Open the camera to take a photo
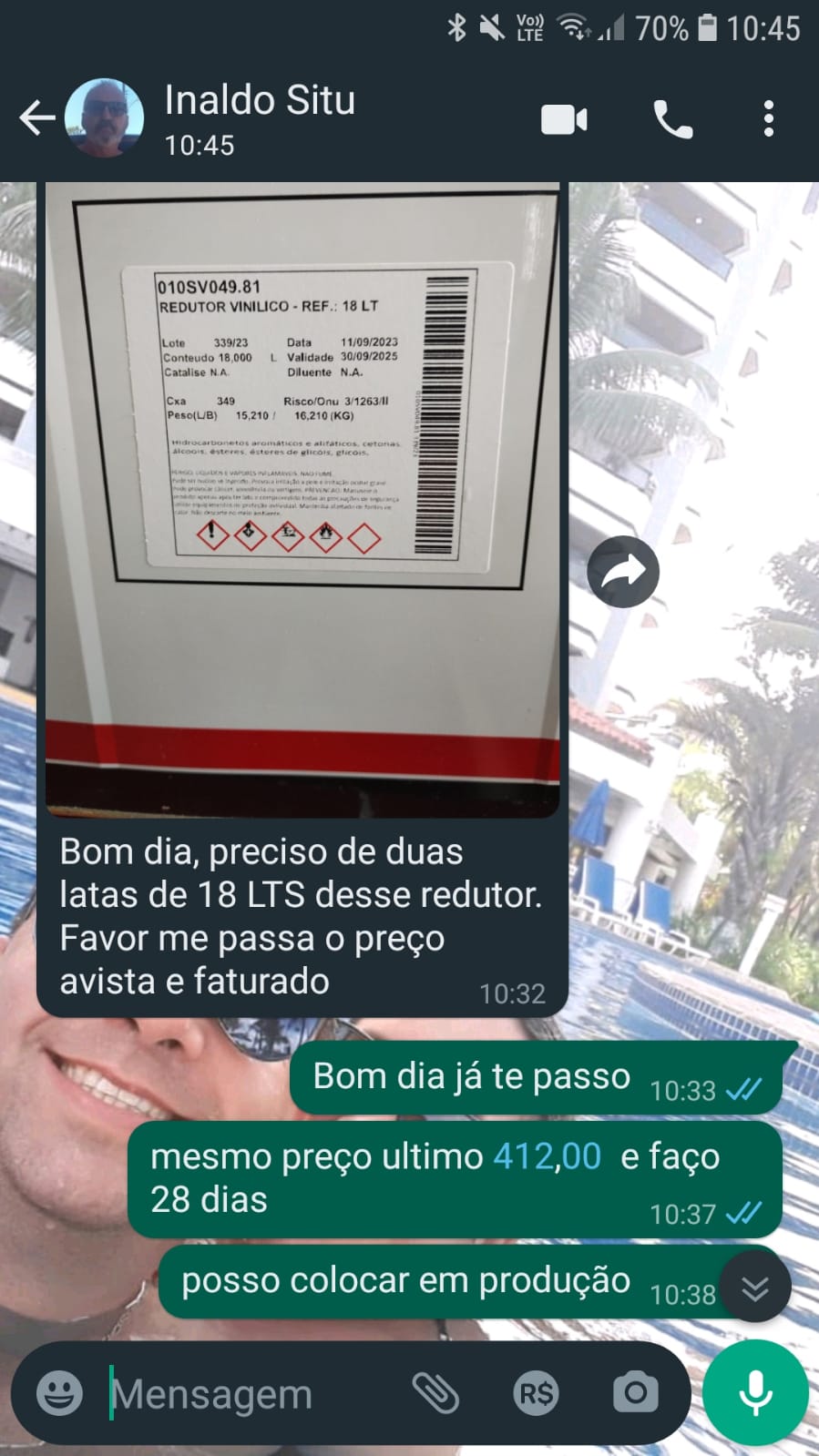 pos(635,1393)
